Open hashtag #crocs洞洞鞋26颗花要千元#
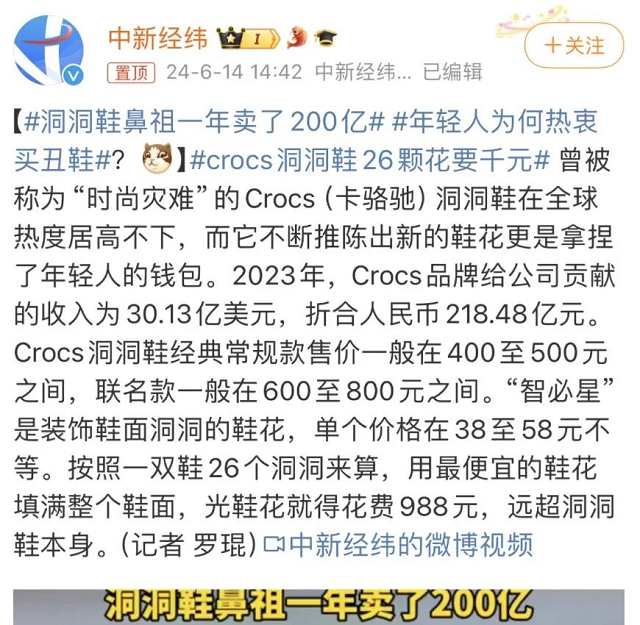This screenshot has width=640, height=625. click(x=370, y=157)
